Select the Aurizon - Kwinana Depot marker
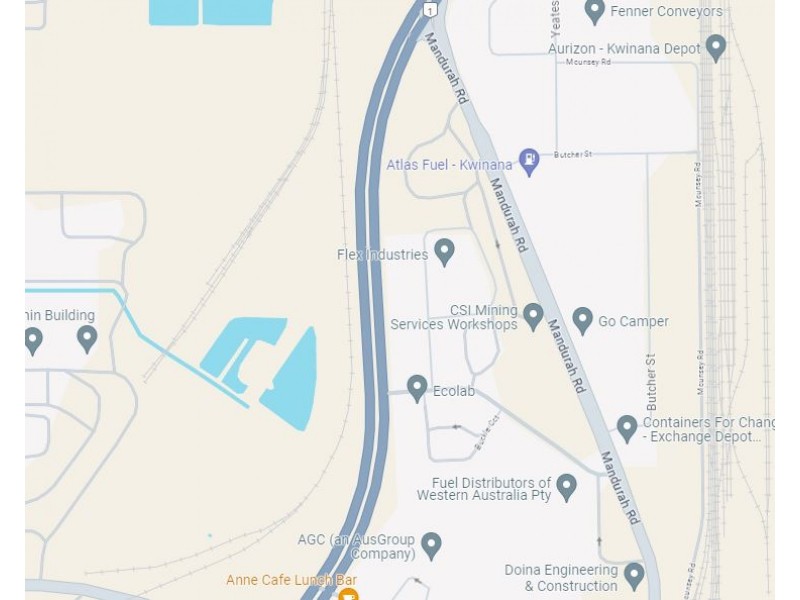This screenshot has width=800, height=600. tap(715, 46)
